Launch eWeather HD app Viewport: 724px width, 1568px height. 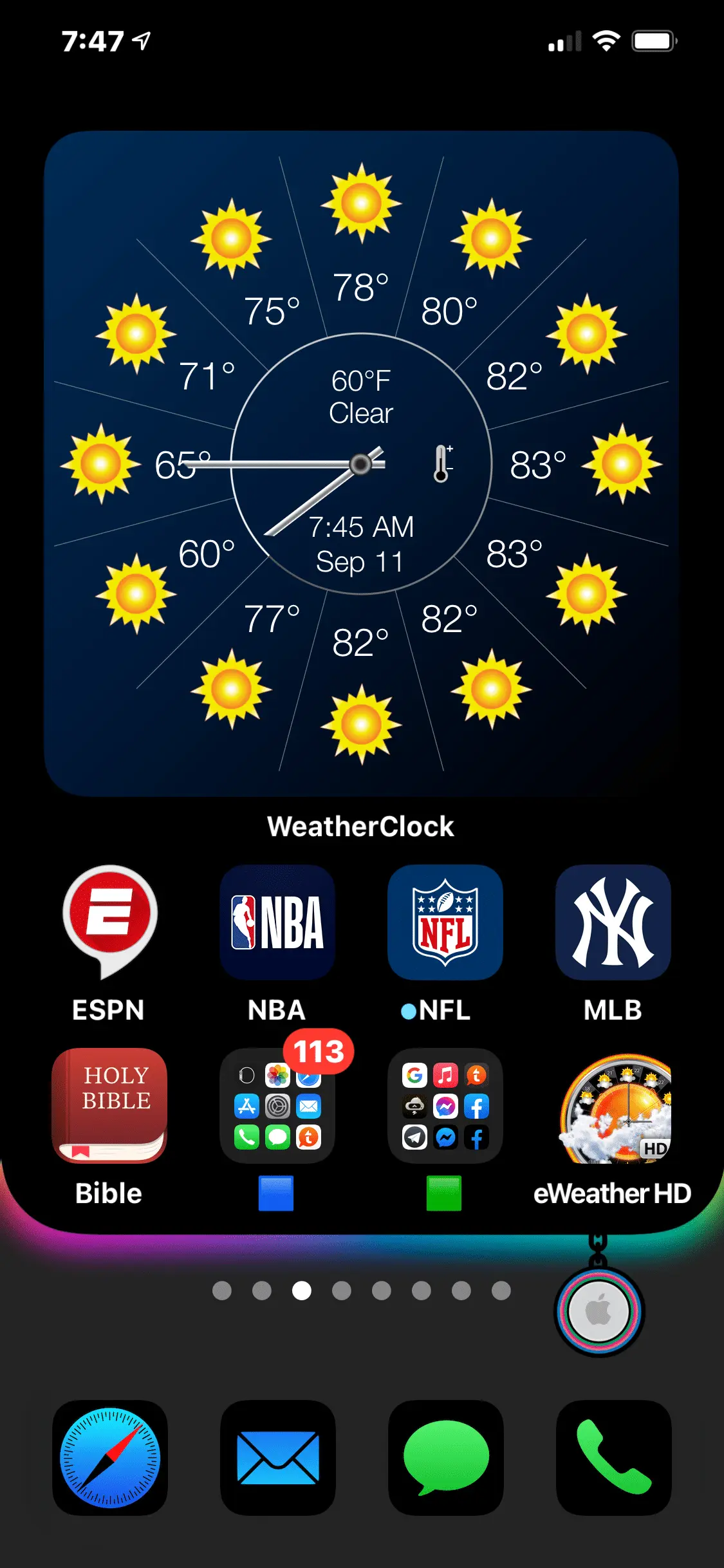pyautogui.click(x=613, y=1105)
